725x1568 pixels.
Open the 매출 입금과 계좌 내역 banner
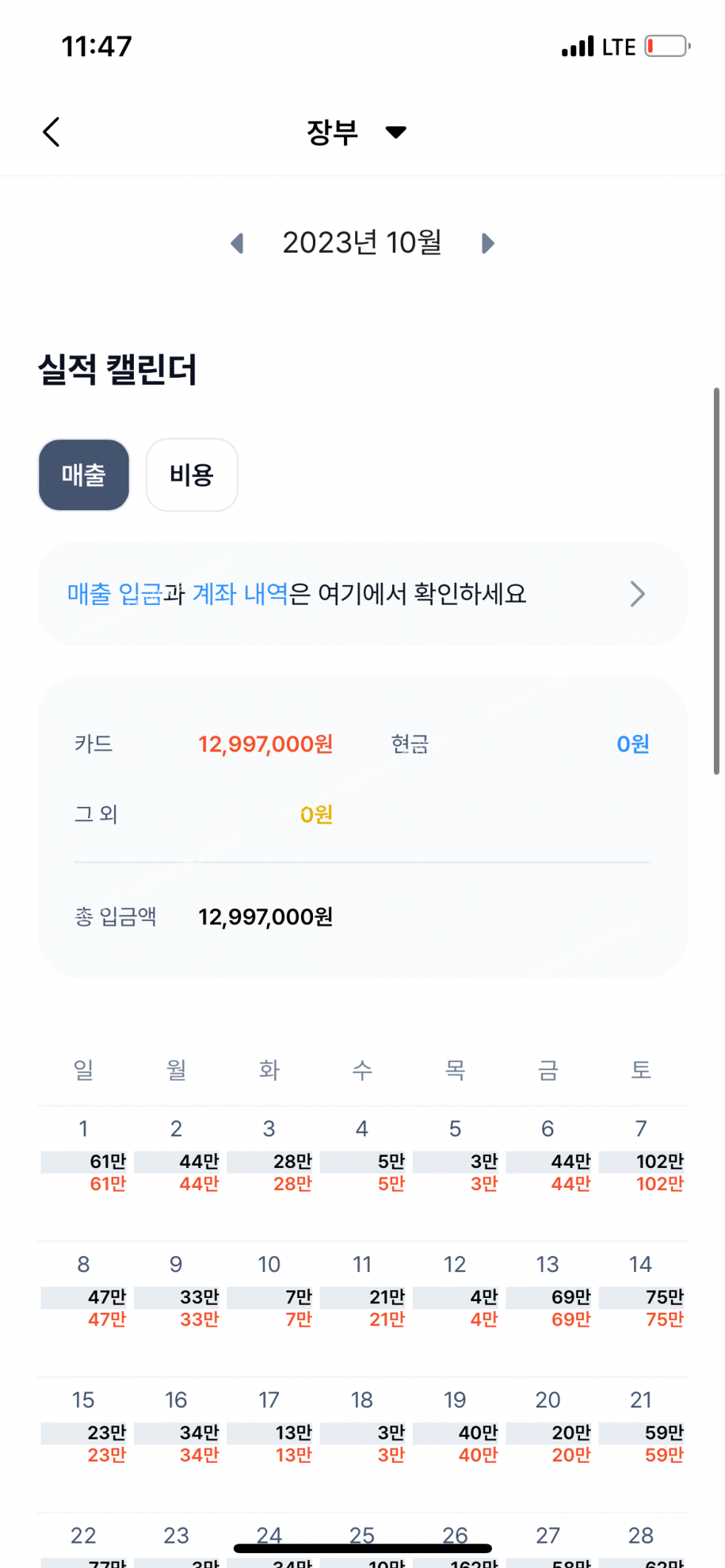(362, 594)
